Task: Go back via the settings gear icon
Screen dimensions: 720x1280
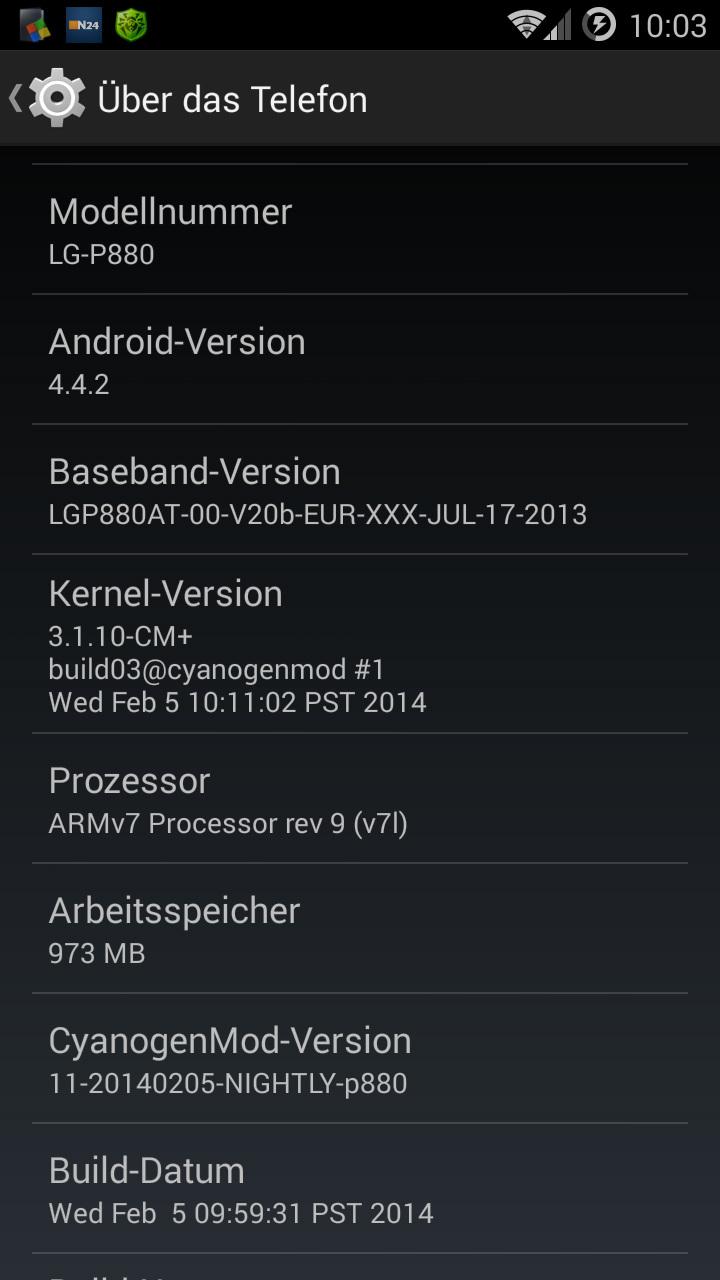Action: click(55, 98)
